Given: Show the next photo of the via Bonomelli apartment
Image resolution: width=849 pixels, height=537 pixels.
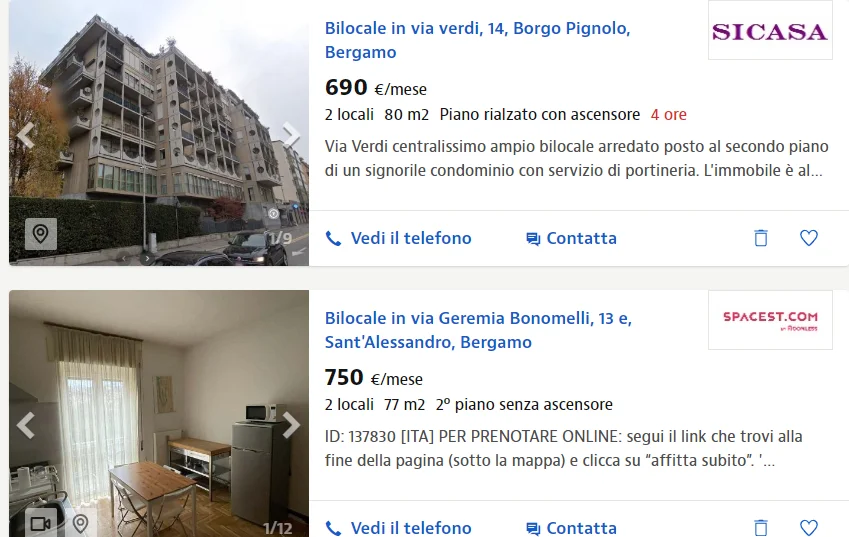Looking at the screenshot, I should [x=291, y=426].
